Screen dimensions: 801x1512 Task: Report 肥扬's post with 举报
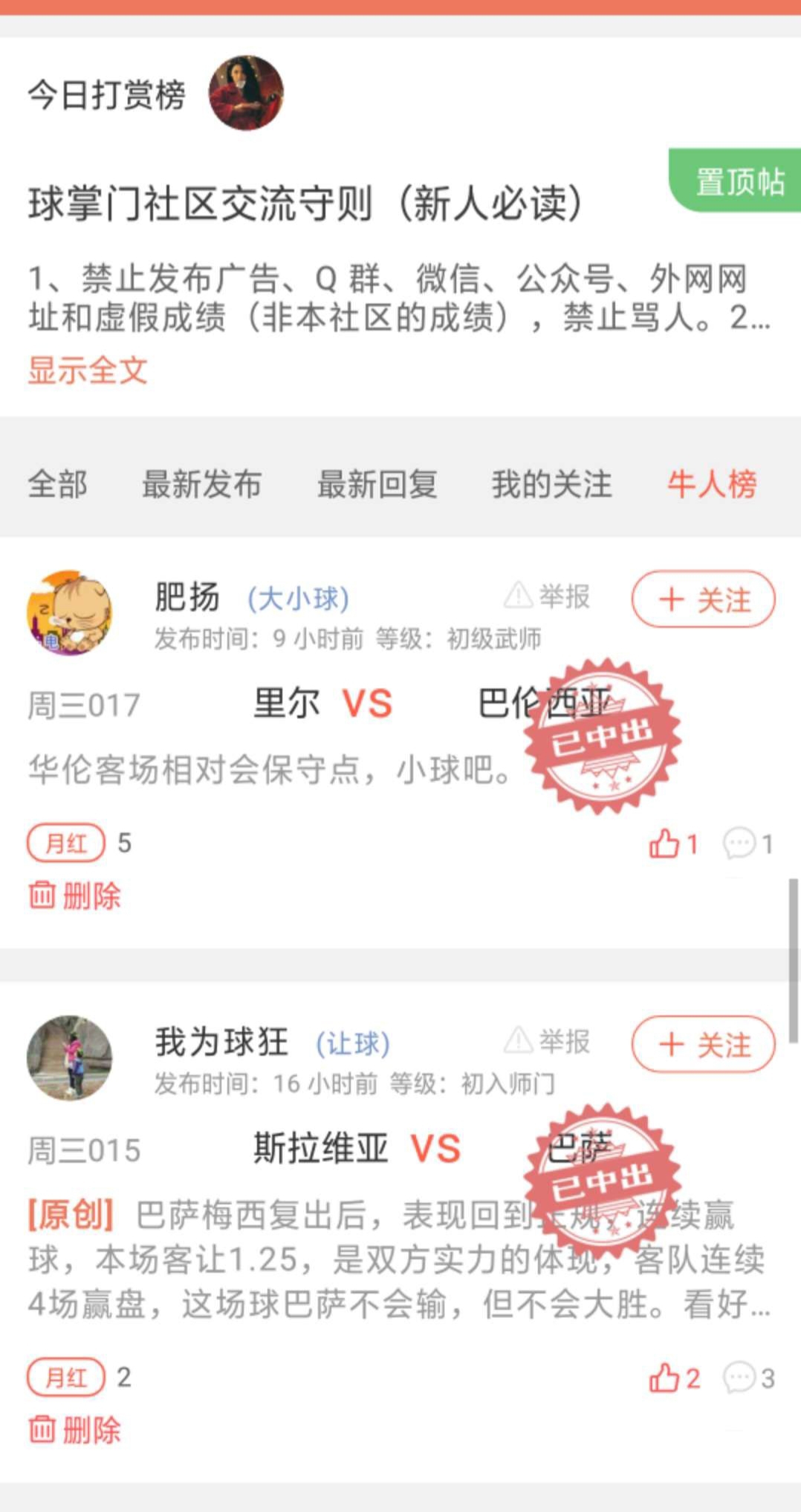tap(548, 596)
